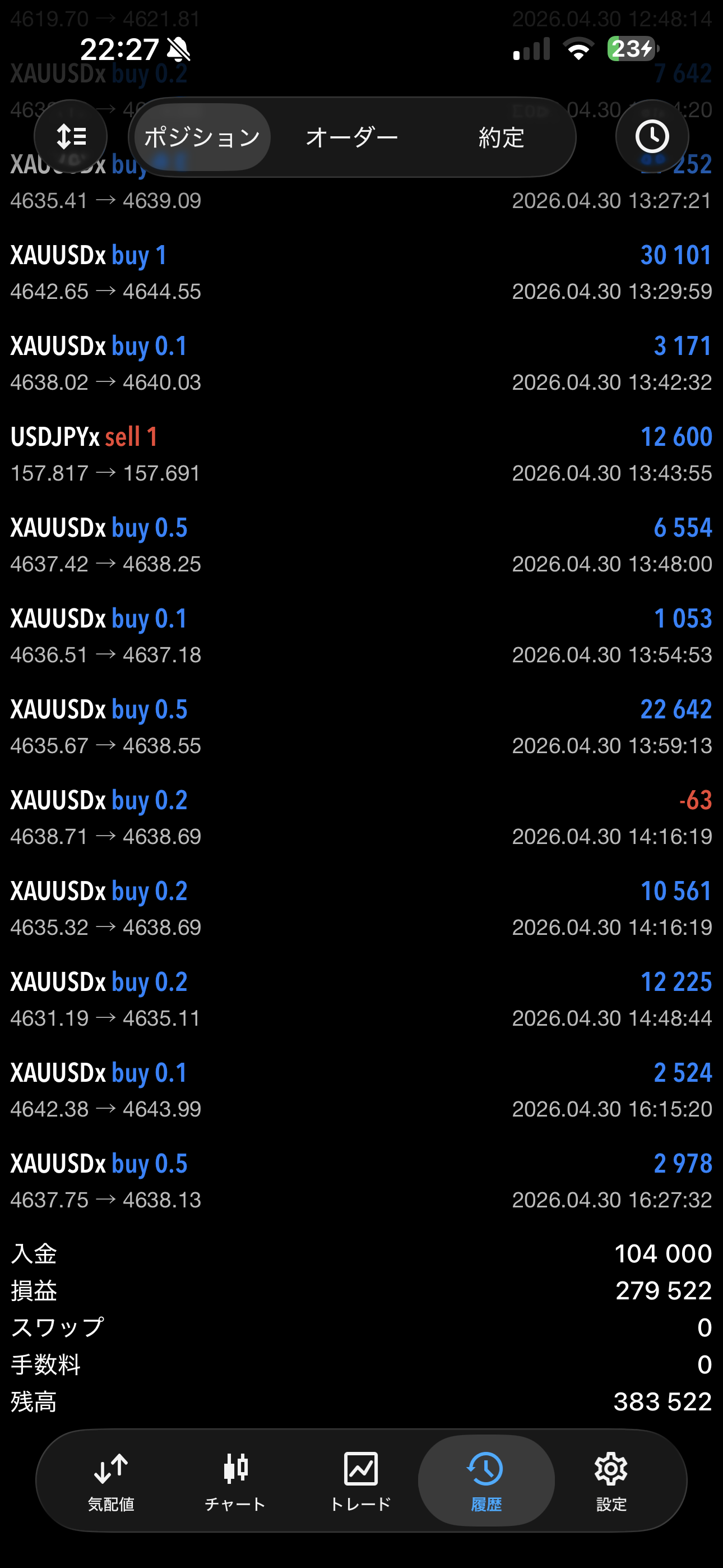Open the 設定 settings tab
The height and width of the screenshot is (1568, 723).
click(x=611, y=1481)
